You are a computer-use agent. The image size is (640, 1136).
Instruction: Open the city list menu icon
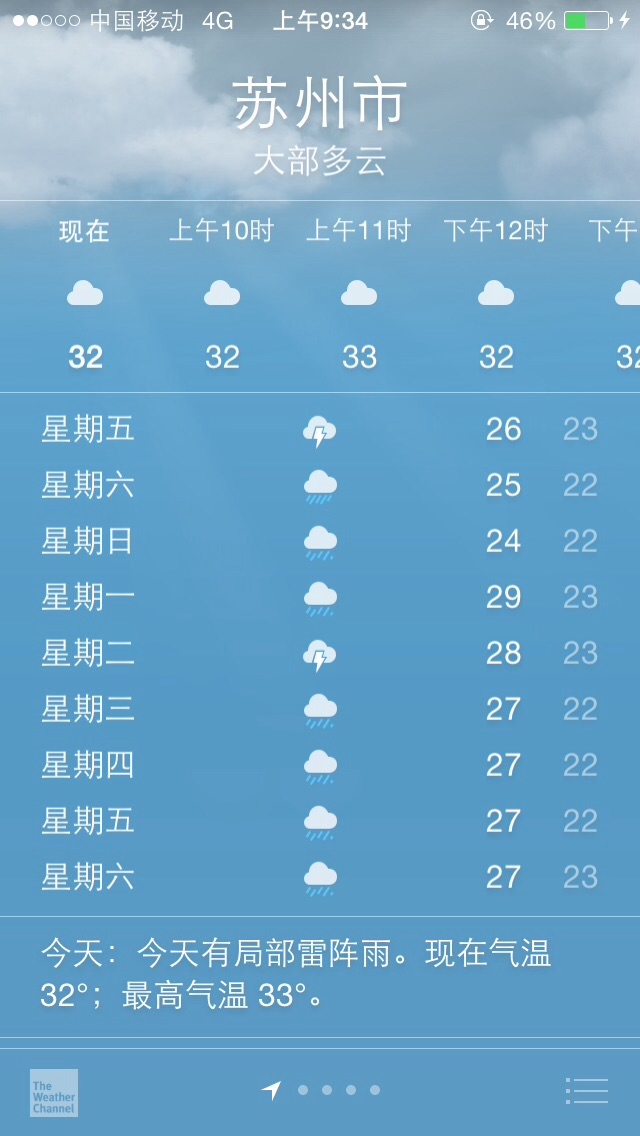click(586, 1090)
